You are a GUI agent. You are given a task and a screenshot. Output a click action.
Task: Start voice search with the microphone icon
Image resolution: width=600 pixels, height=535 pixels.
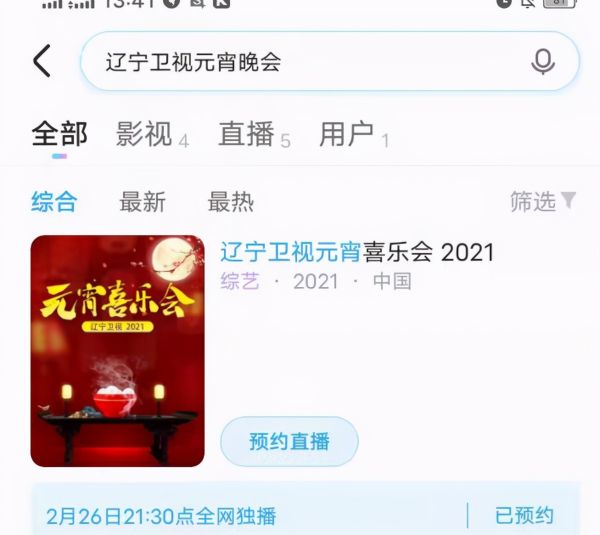pyautogui.click(x=543, y=62)
